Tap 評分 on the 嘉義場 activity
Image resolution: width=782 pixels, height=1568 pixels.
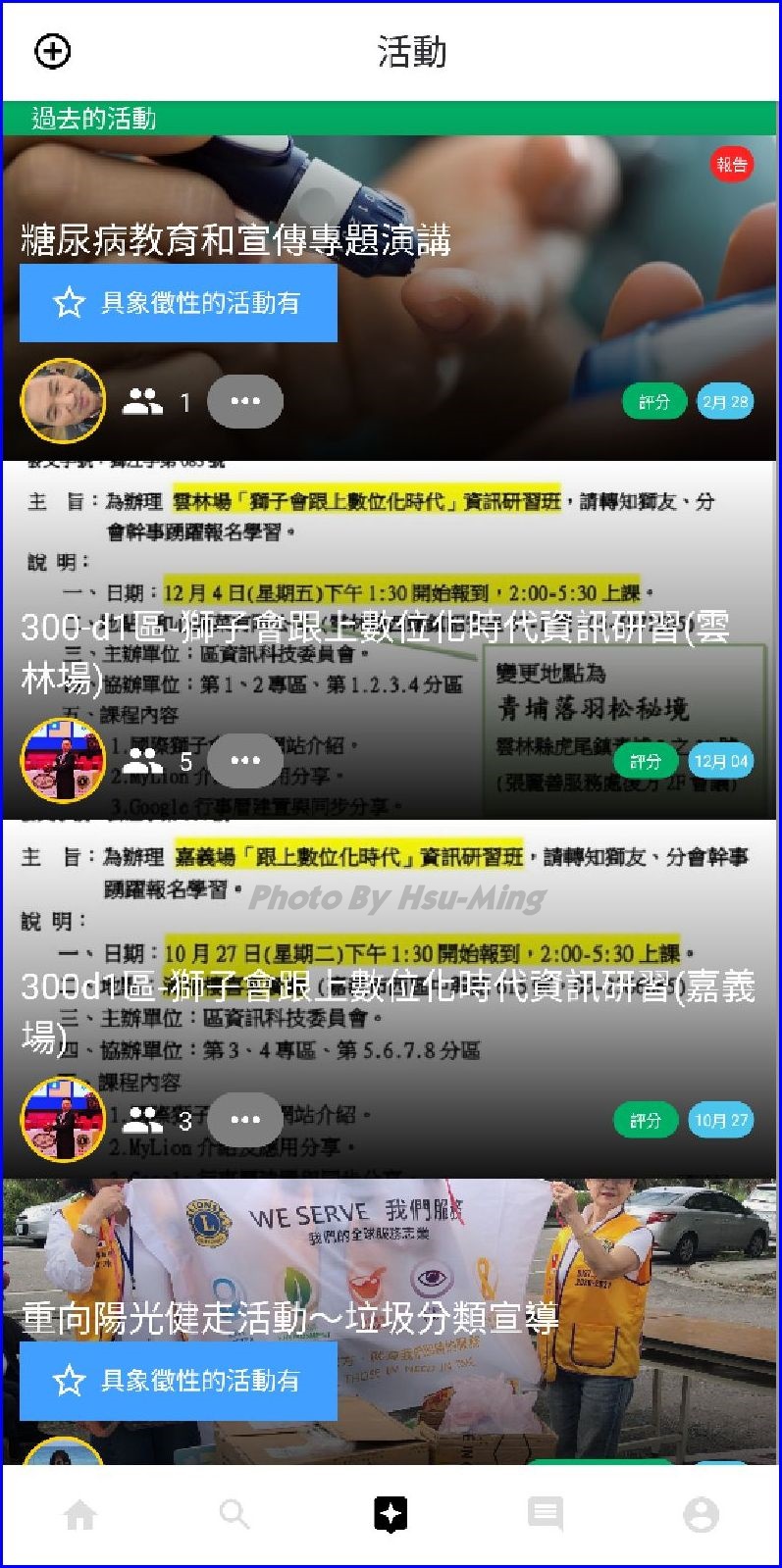tap(646, 1120)
